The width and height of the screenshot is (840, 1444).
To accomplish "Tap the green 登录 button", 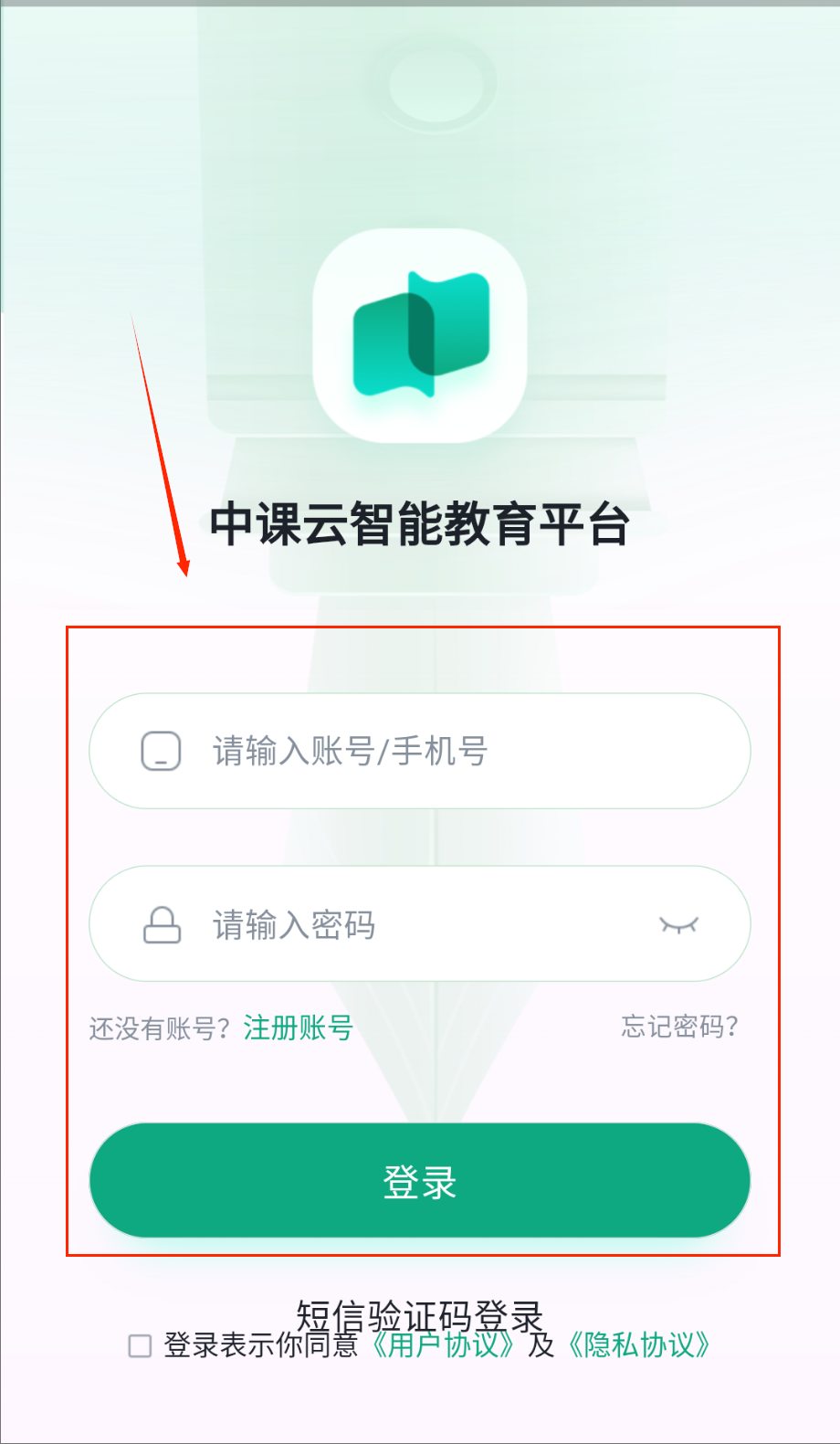I will click(419, 1181).
